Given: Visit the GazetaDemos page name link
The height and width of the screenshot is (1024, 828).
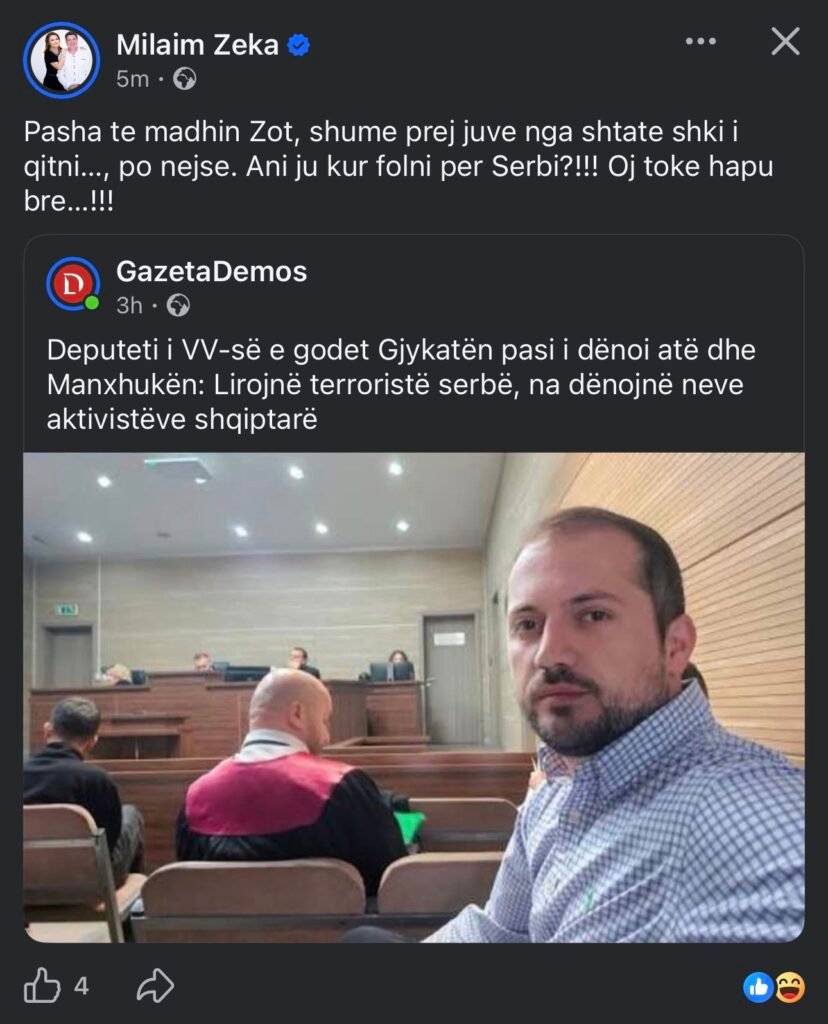Looking at the screenshot, I should tap(211, 271).
